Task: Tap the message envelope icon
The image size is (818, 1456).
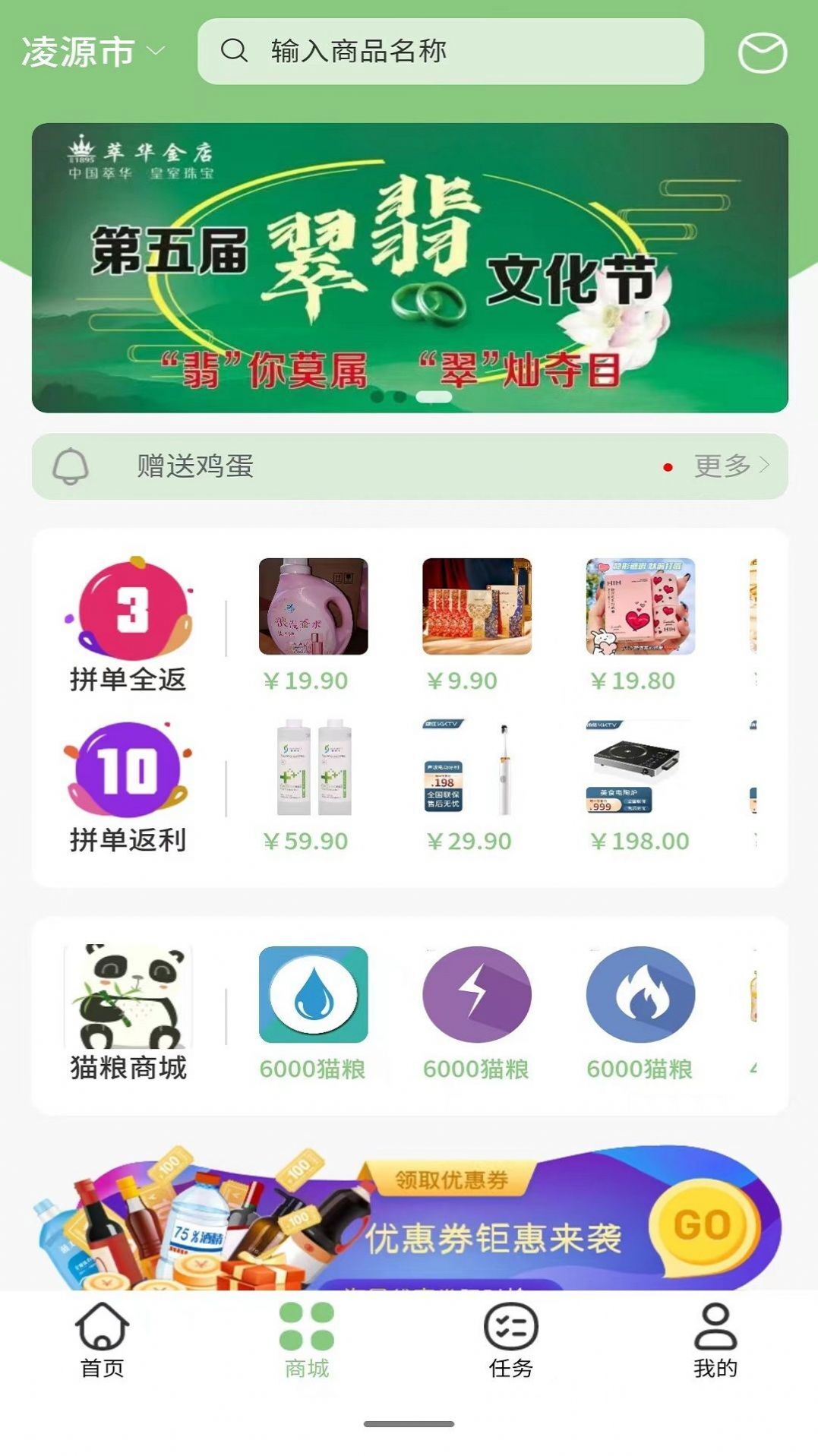Action: (763, 52)
